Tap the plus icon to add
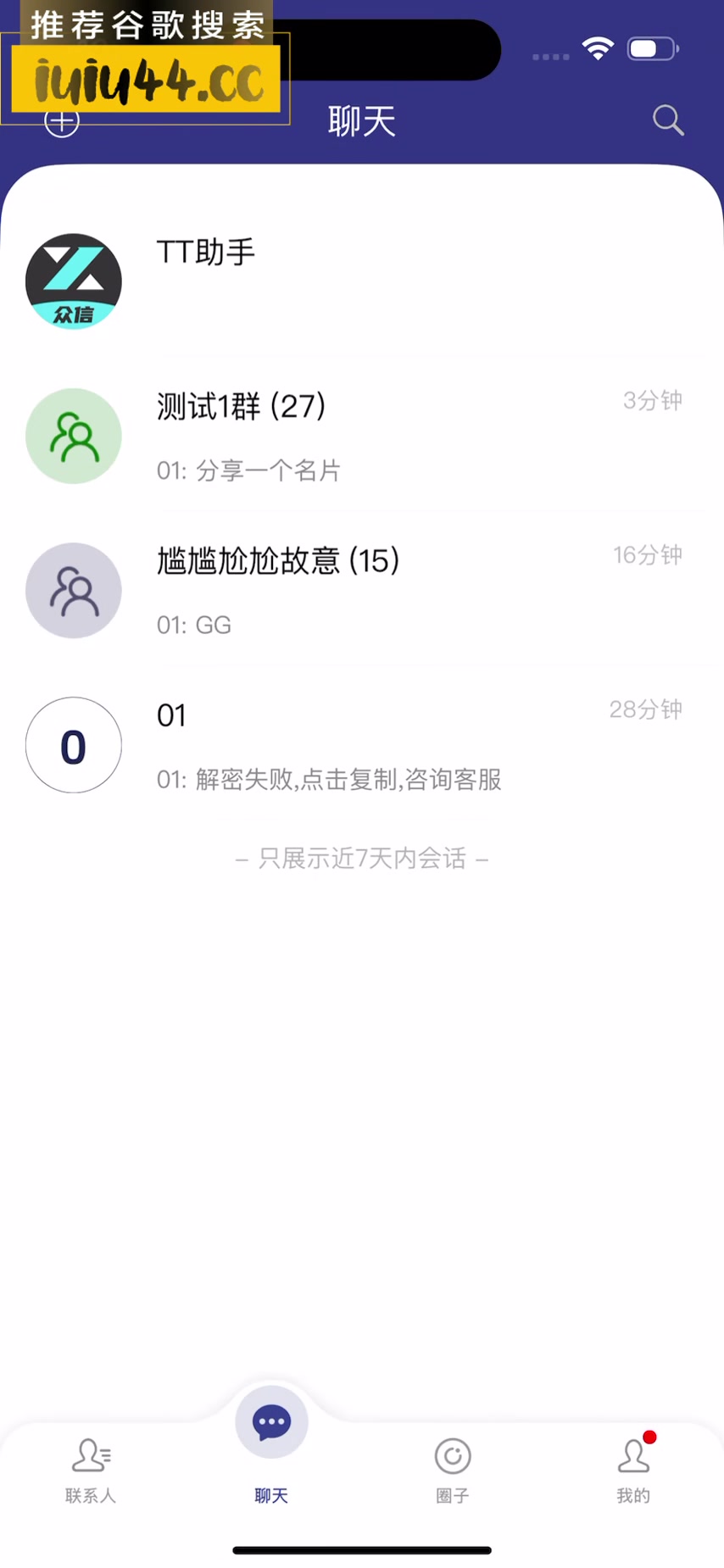The height and width of the screenshot is (1568, 724). pyautogui.click(x=62, y=123)
